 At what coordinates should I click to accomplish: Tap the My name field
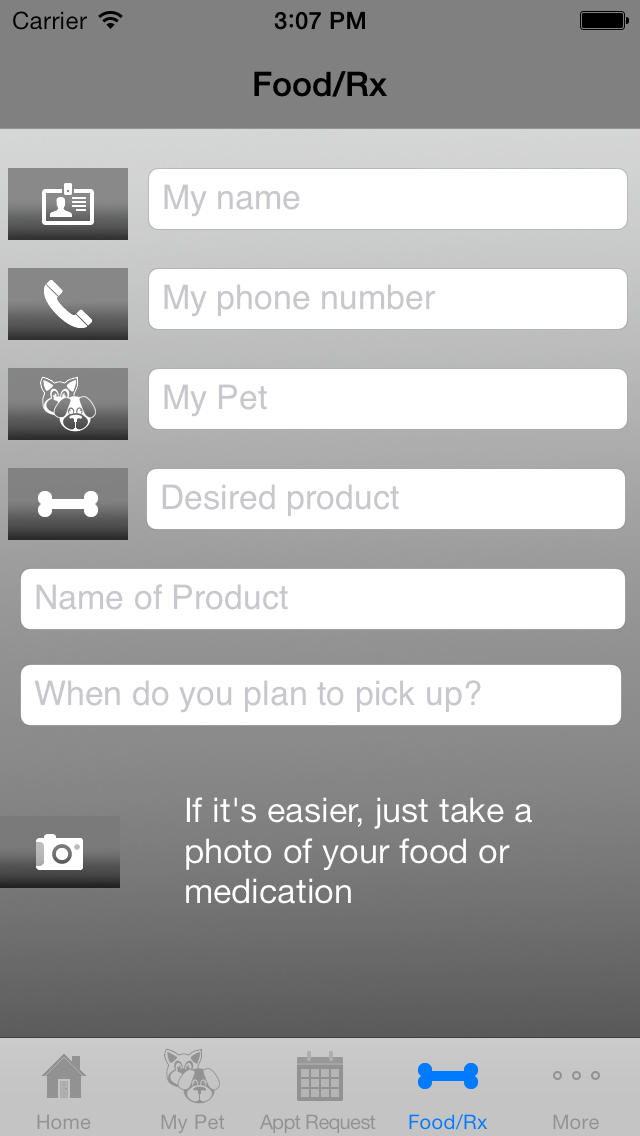point(388,199)
